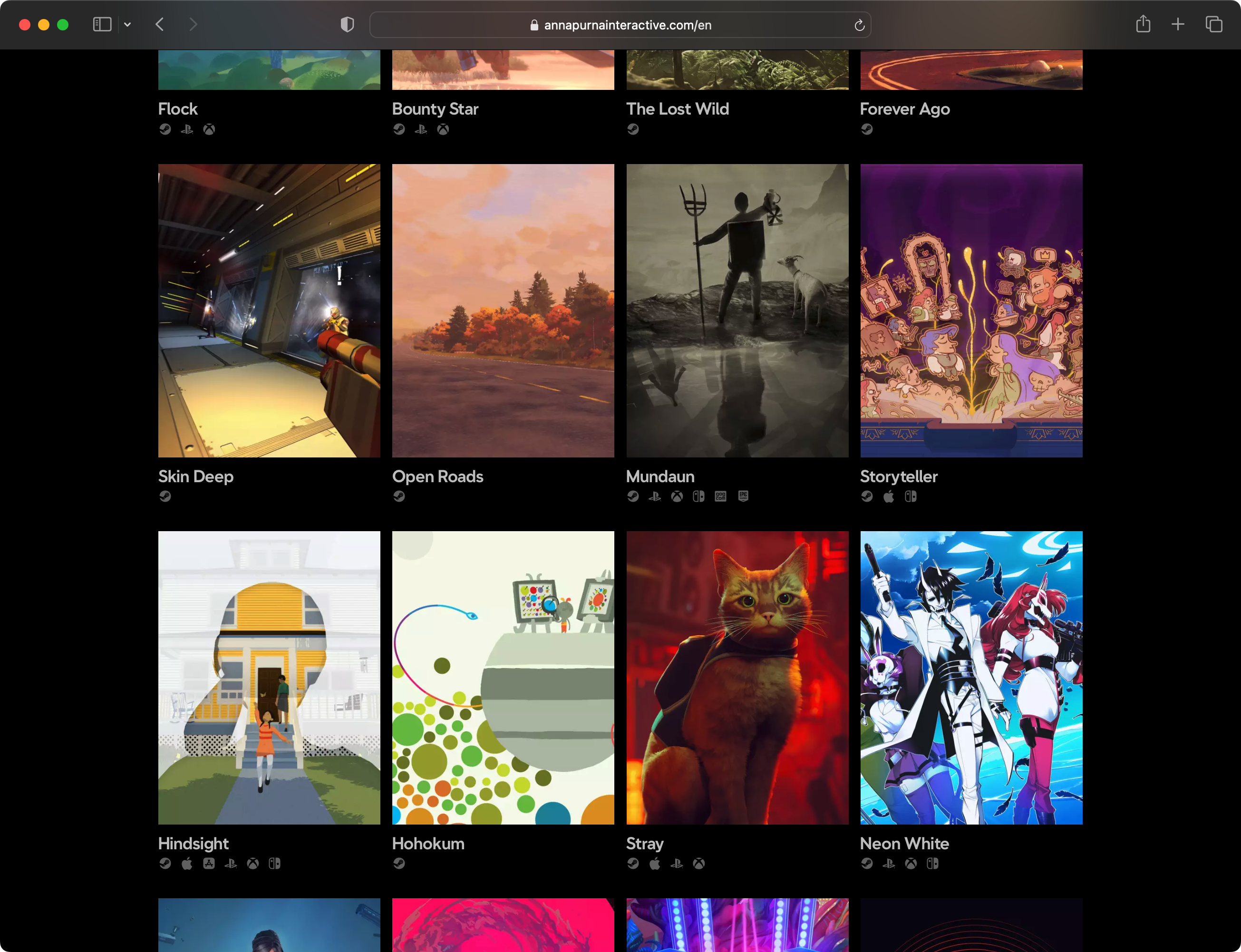
Task: View the Mundaun game cover
Action: [x=737, y=311]
